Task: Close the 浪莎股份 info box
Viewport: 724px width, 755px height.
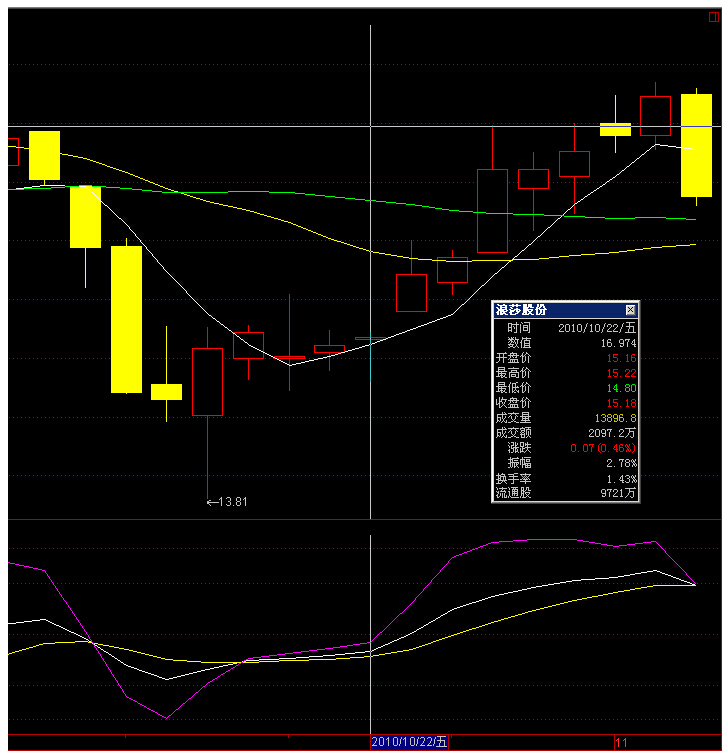Action: [x=630, y=310]
